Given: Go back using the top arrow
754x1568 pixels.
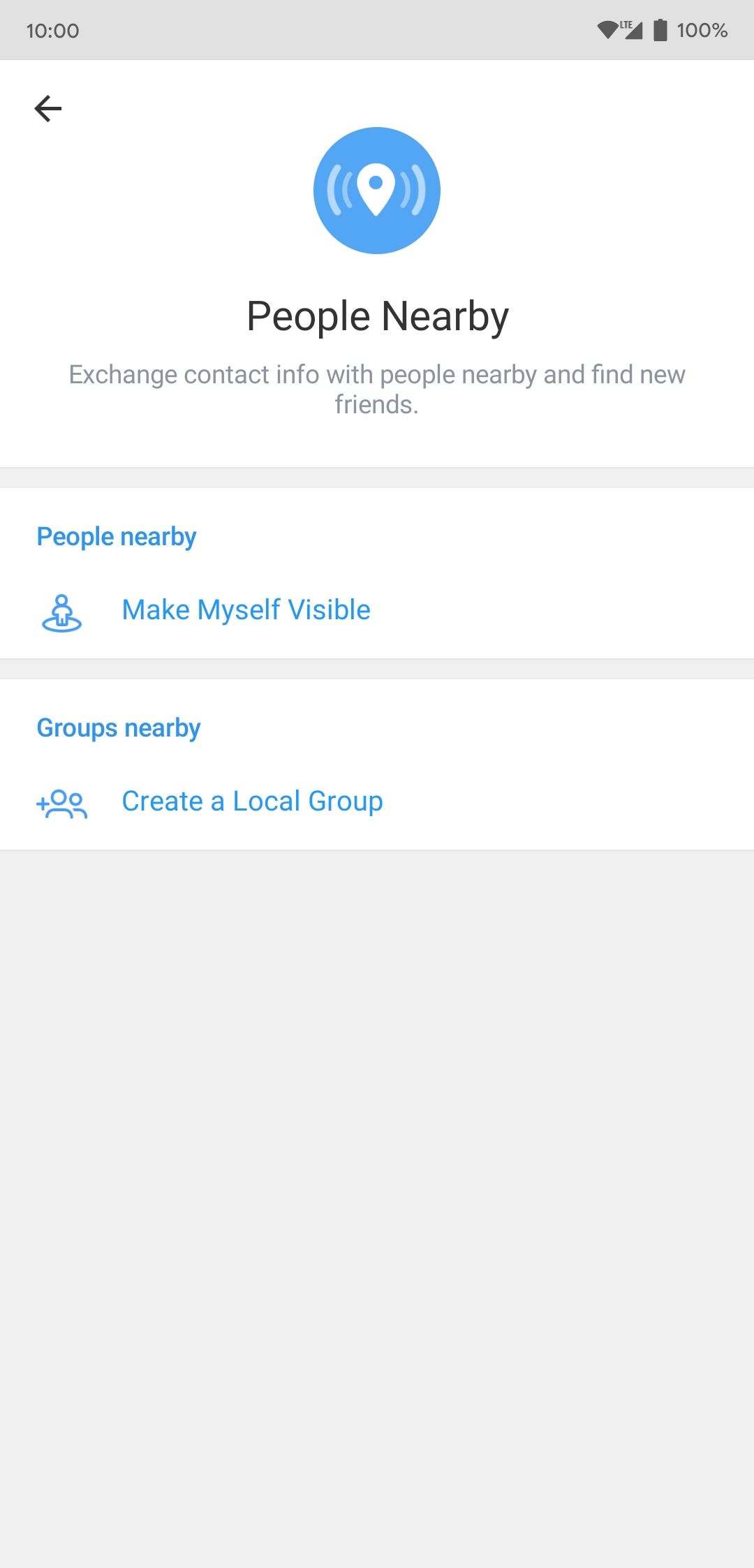Looking at the screenshot, I should pyautogui.click(x=48, y=109).
